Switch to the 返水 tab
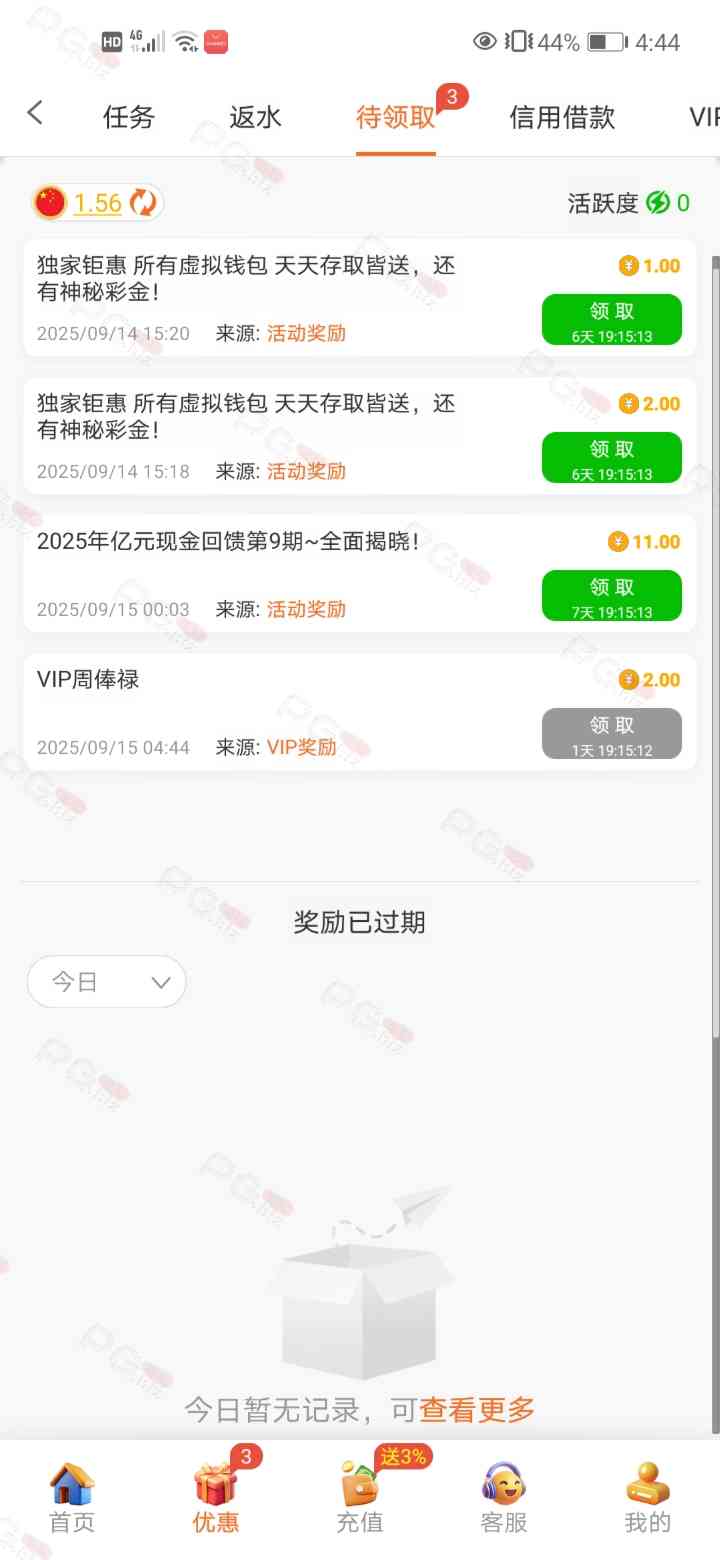Screen dimensions: 720x1560 (x=255, y=118)
